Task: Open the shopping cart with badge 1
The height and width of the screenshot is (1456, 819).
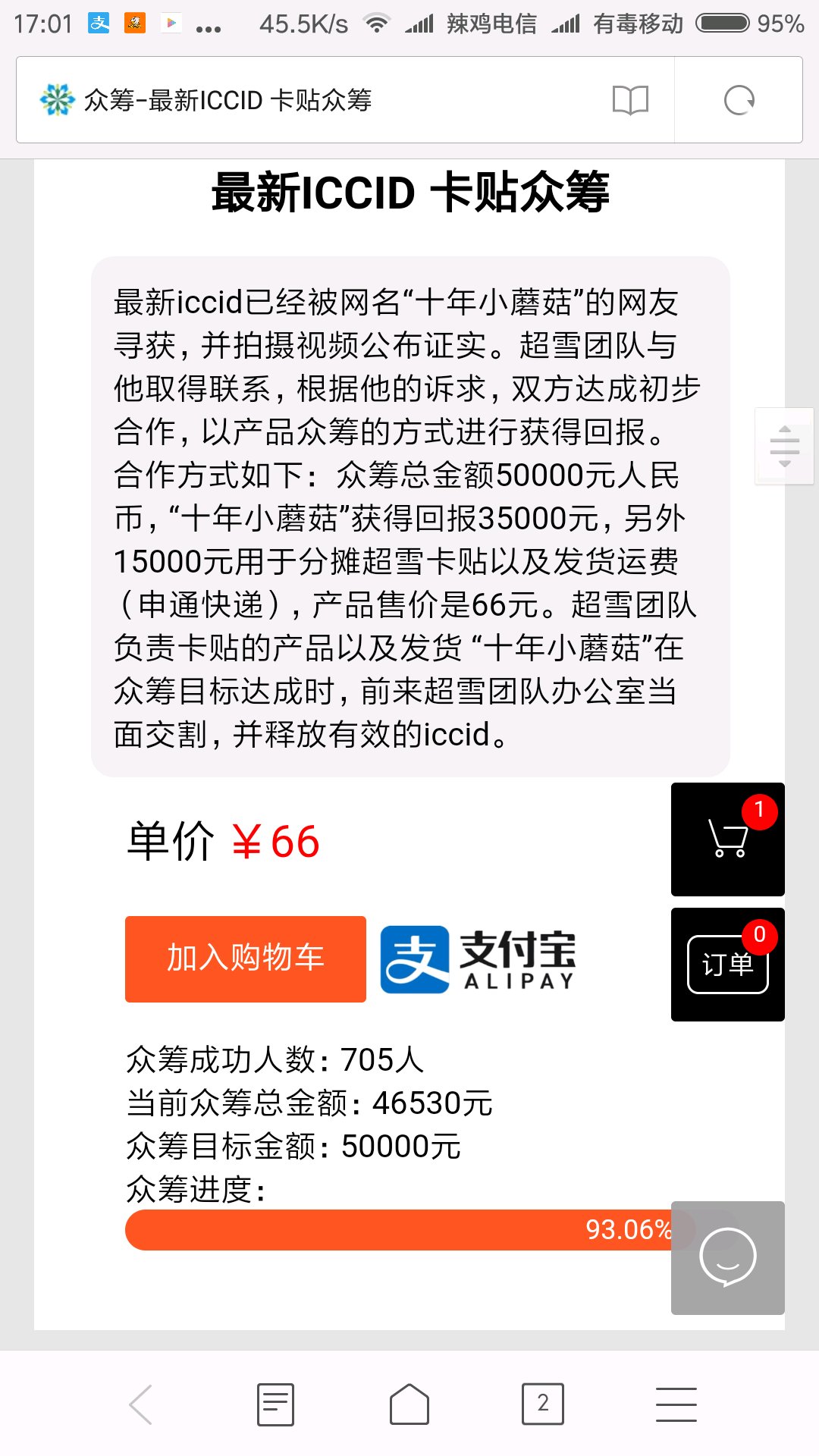Action: coord(728,839)
